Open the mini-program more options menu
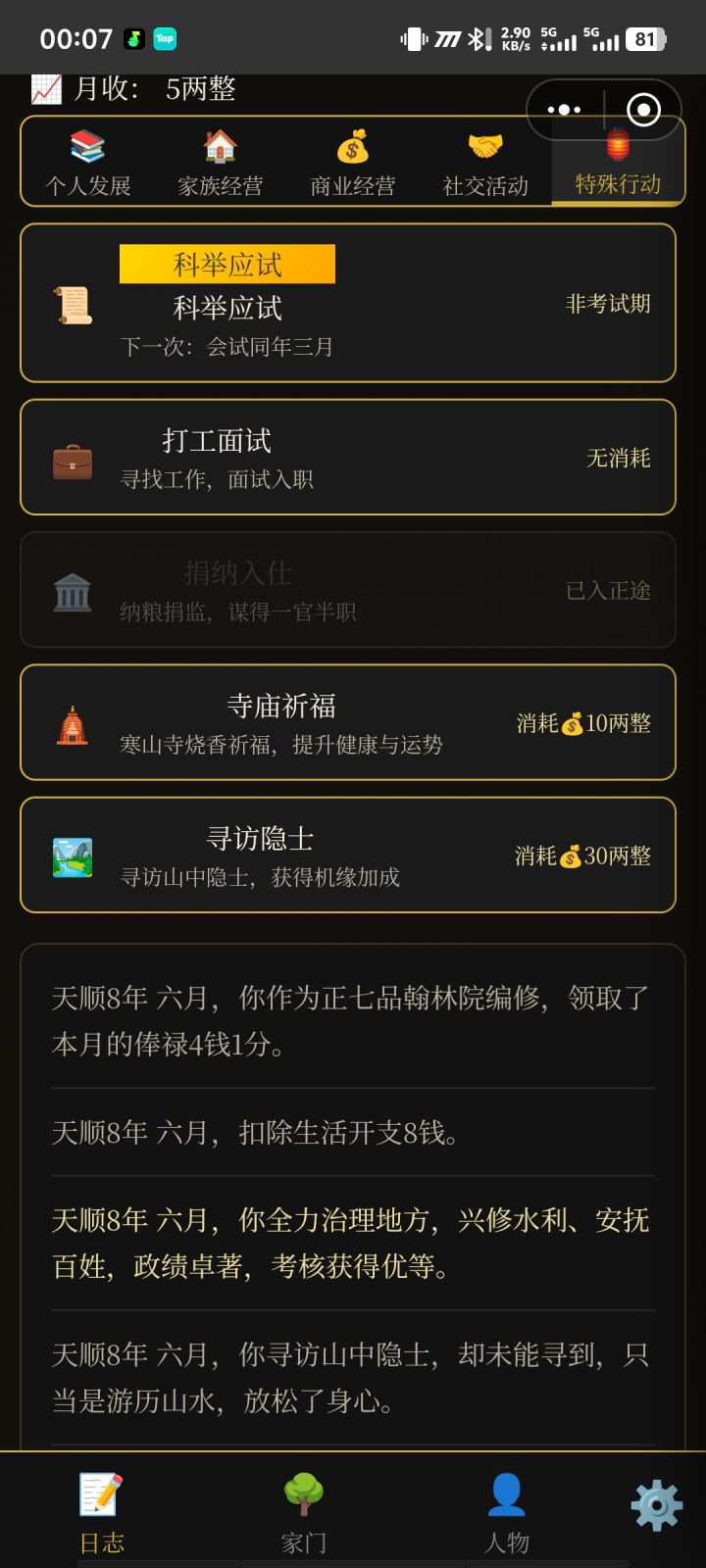706x1568 pixels. coord(564,110)
